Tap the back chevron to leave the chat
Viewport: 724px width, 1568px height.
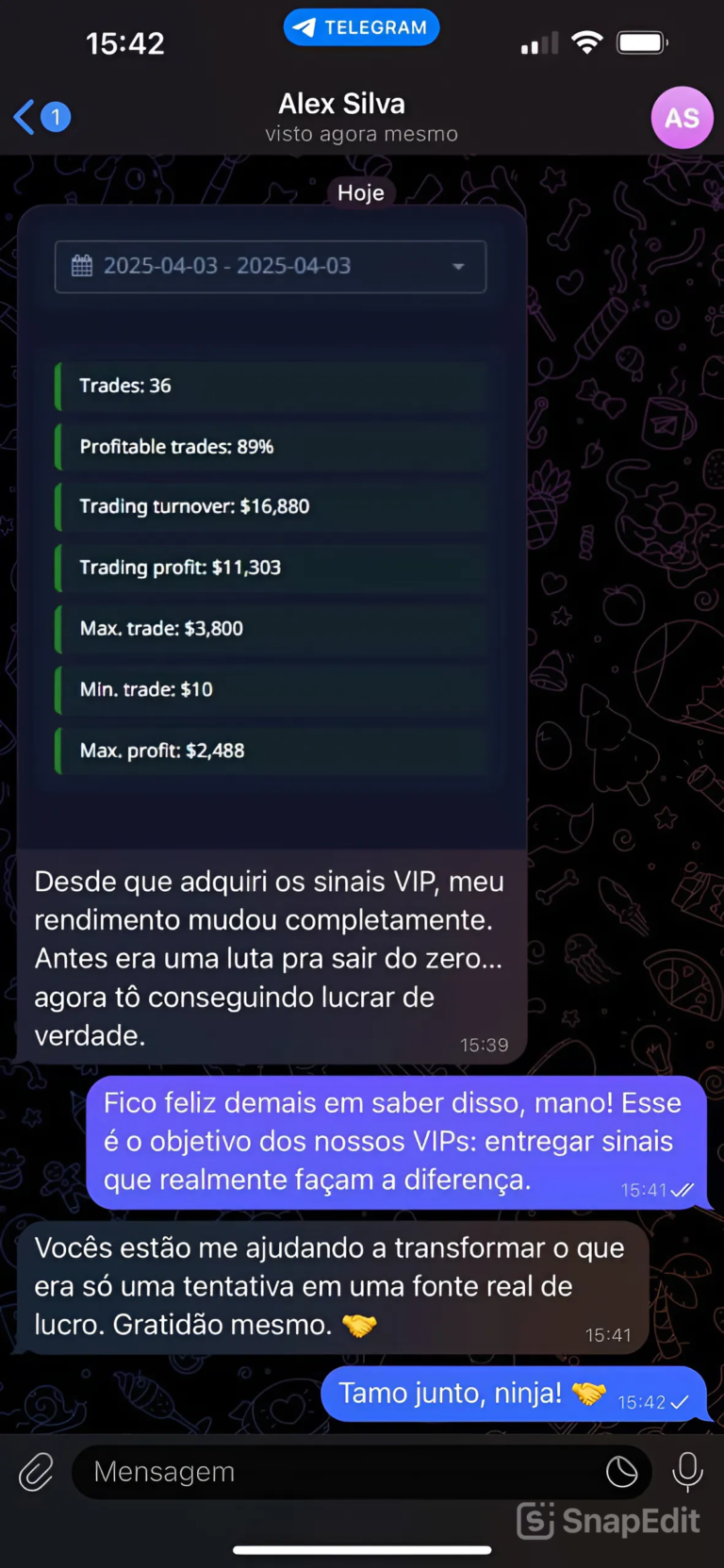[21, 117]
